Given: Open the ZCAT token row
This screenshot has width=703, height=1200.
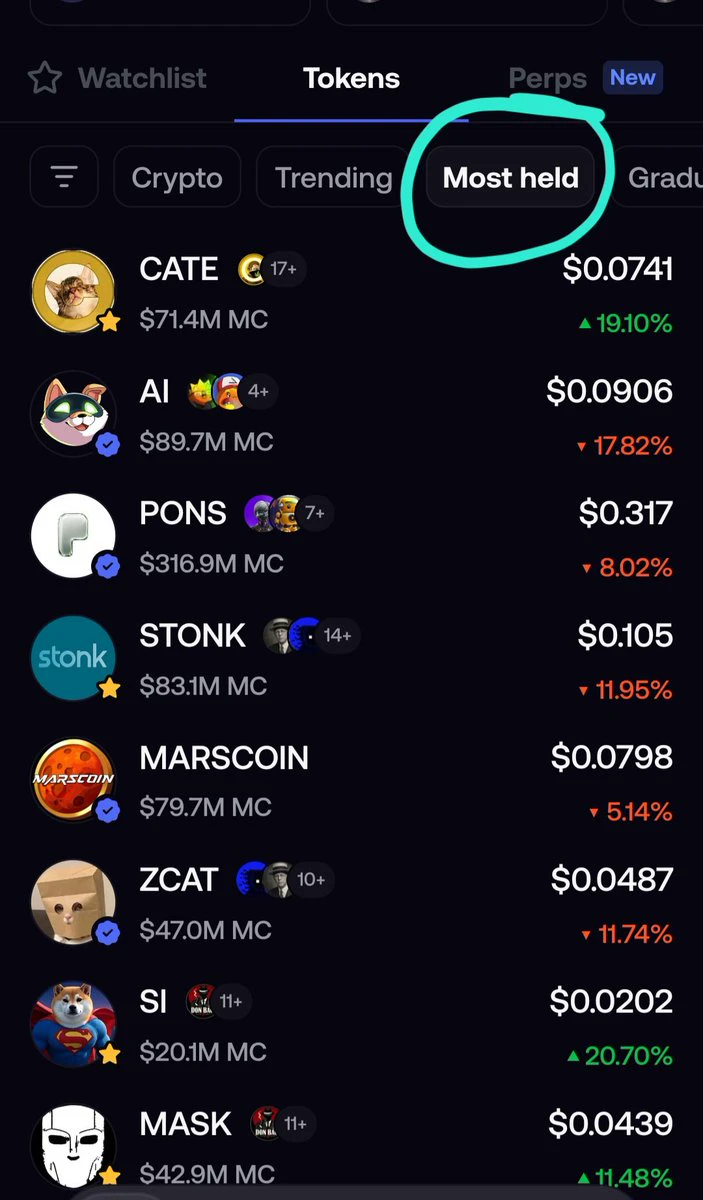Looking at the screenshot, I should point(351,904).
